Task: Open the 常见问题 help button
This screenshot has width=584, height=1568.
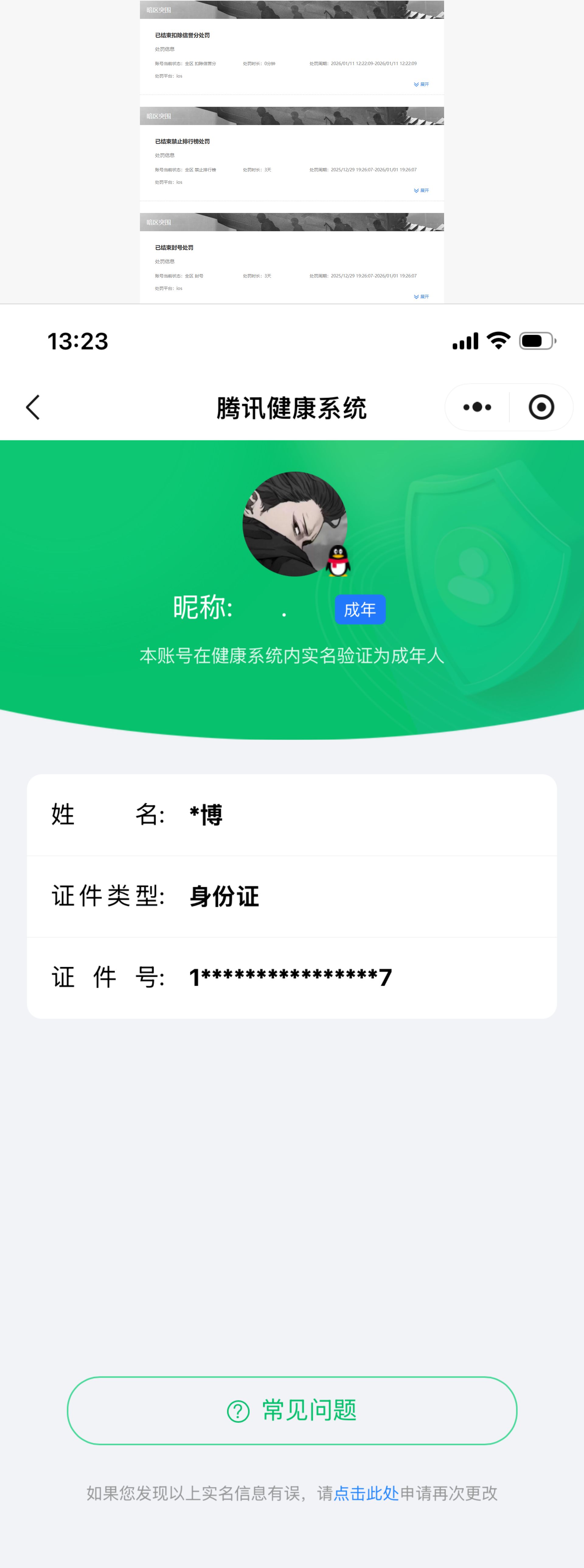Action: [x=292, y=1410]
